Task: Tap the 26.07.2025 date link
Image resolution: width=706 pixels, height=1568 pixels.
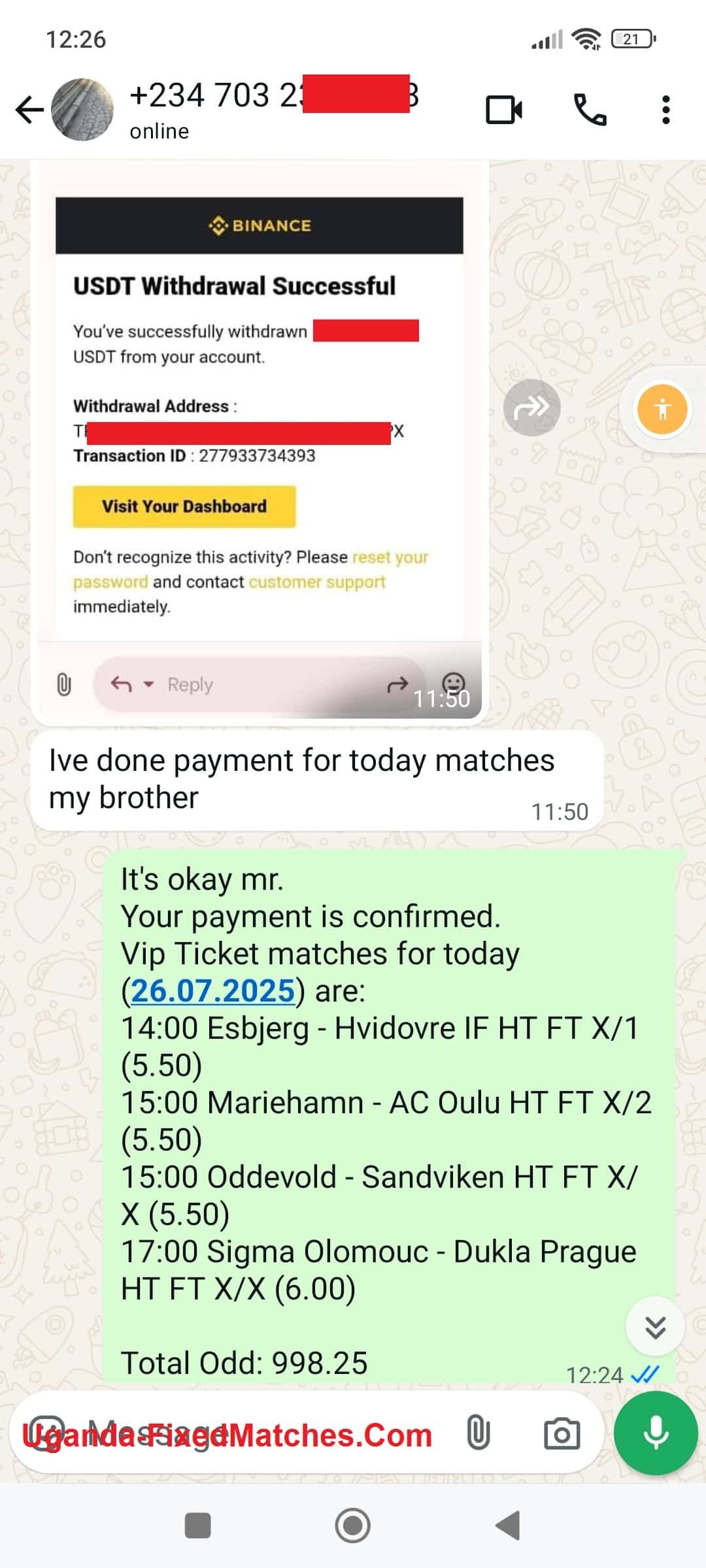Action: (213, 991)
